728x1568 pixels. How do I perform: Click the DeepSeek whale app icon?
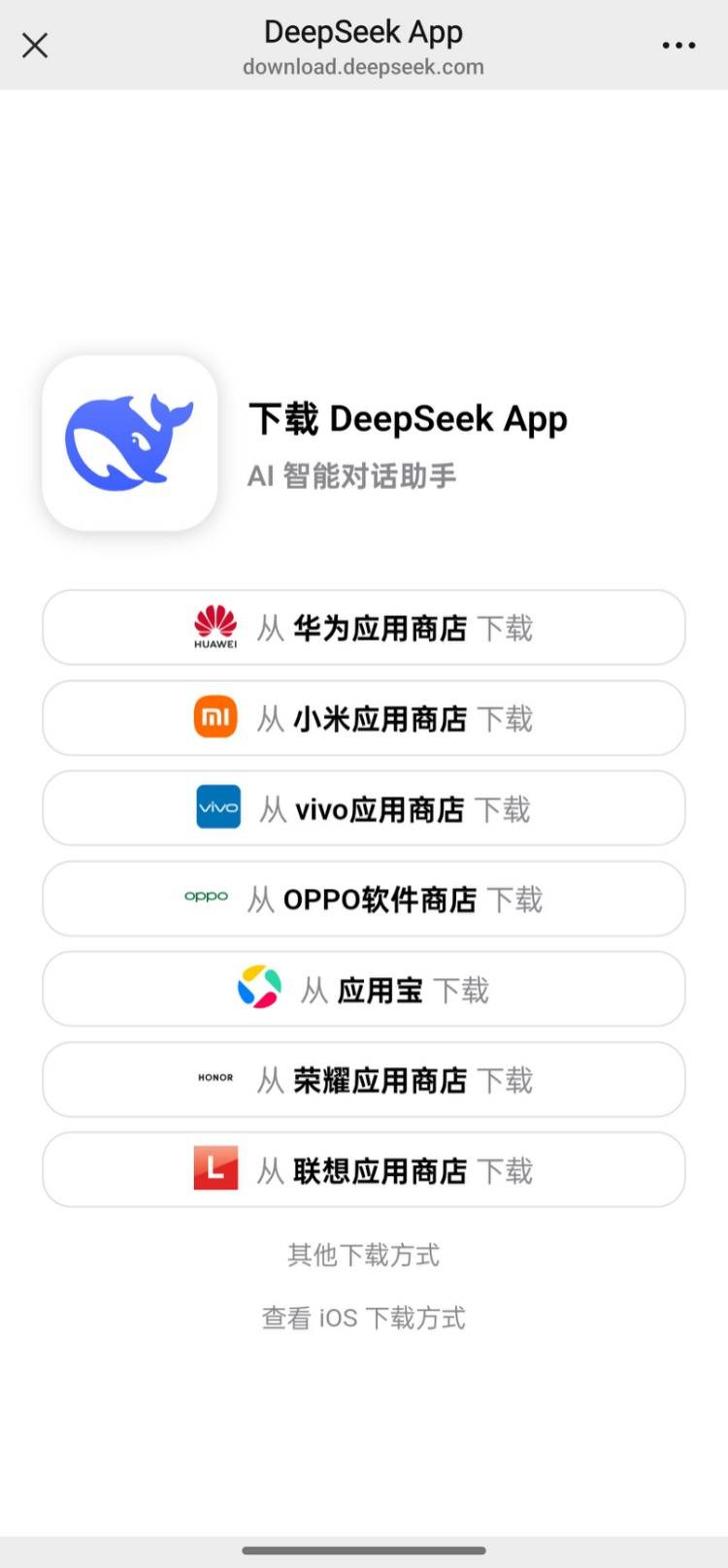(129, 443)
